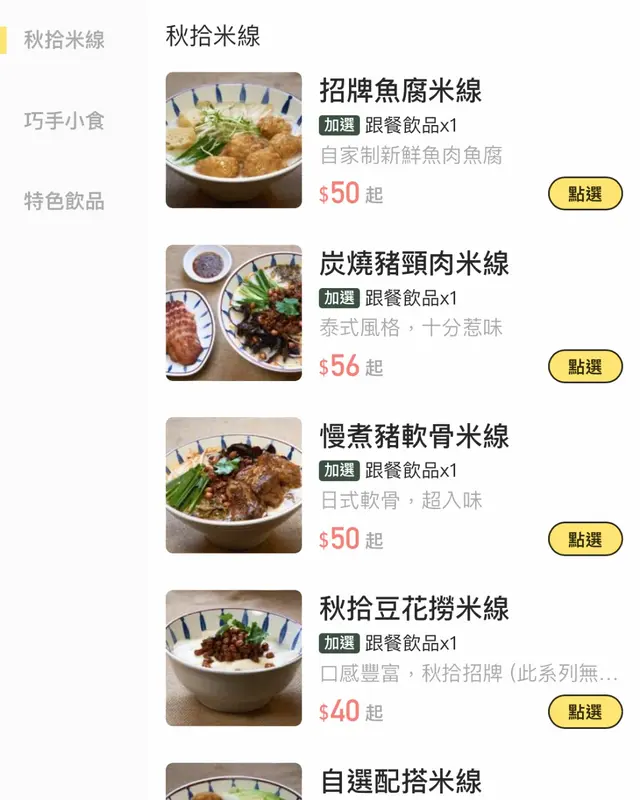Open the 慢煮豬軟骨米線 dish photo
The width and height of the screenshot is (640, 800).
click(x=234, y=485)
